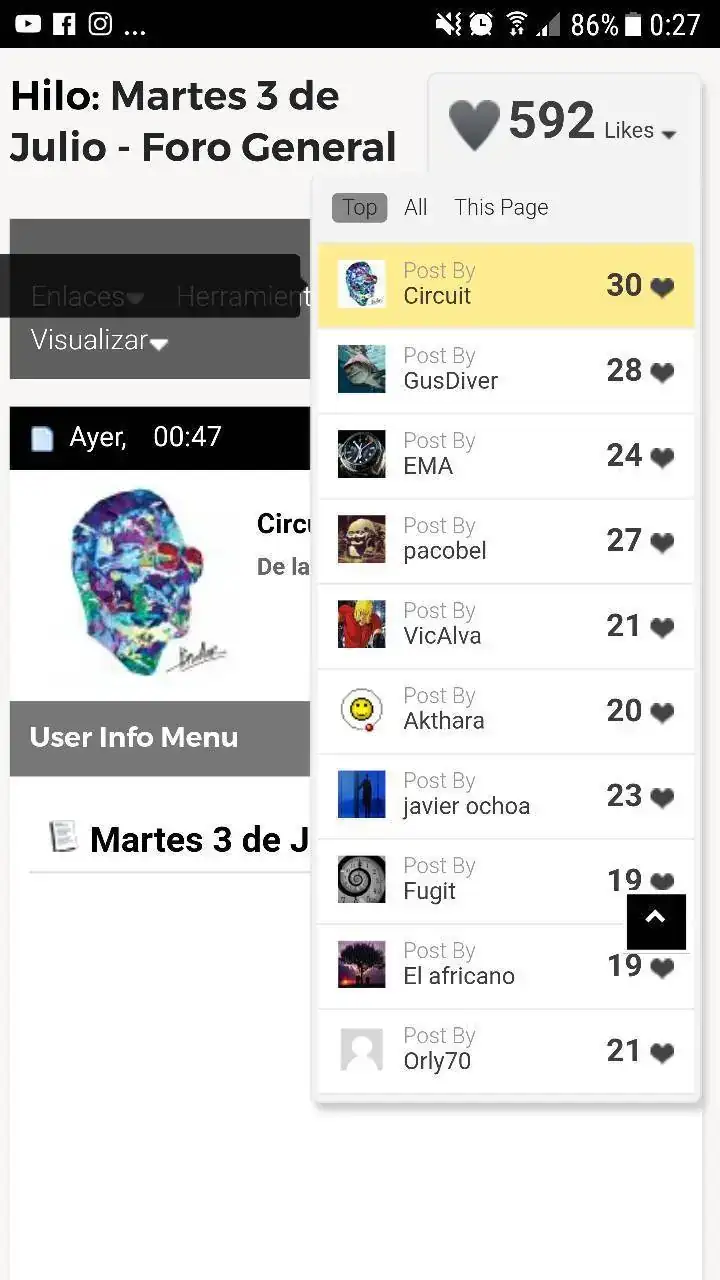Open the post by GusDiver
This screenshot has width=720, height=1280.
(505, 370)
